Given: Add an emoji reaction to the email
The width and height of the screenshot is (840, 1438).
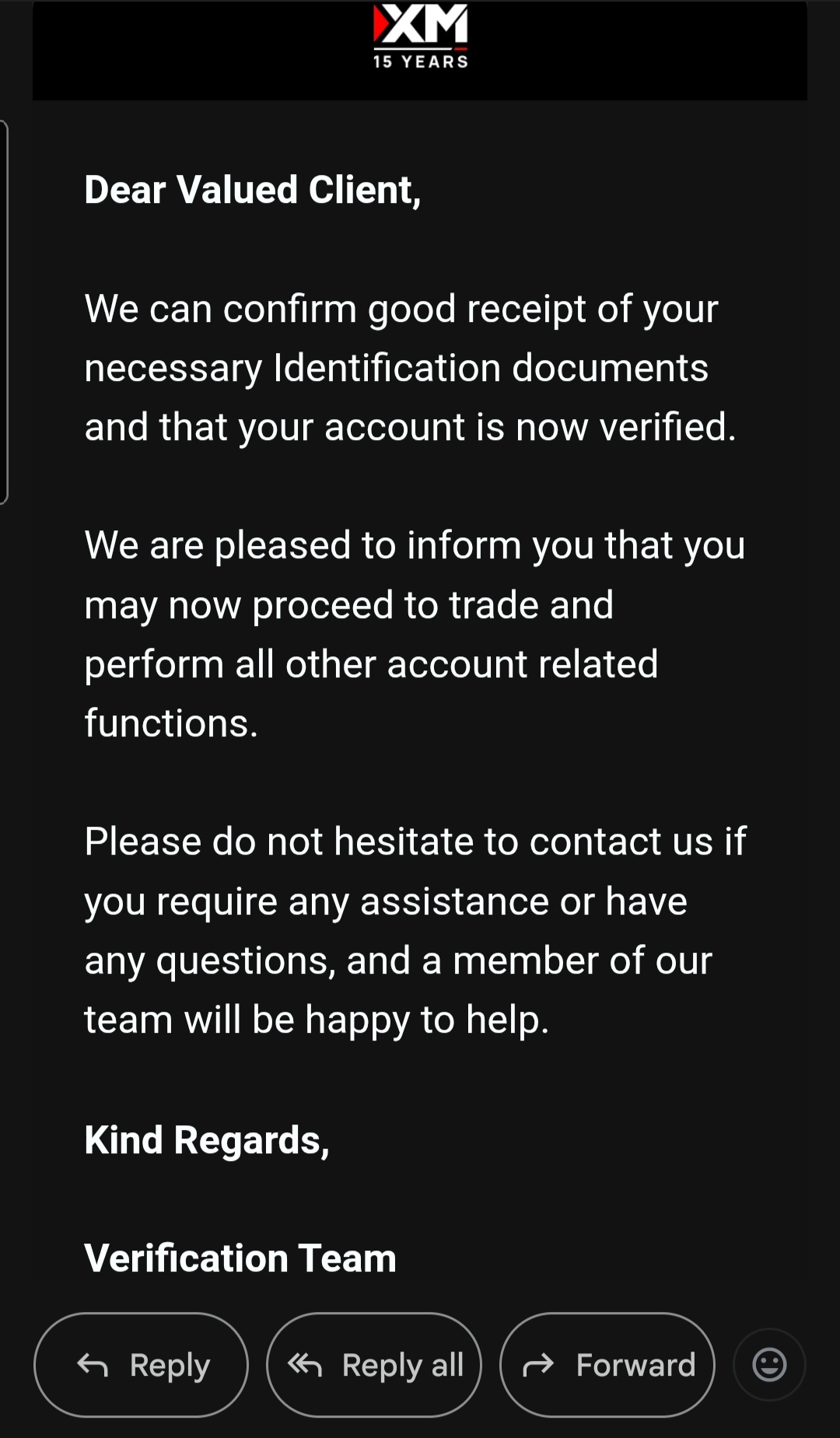Looking at the screenshot, I should click(769, 1365).
